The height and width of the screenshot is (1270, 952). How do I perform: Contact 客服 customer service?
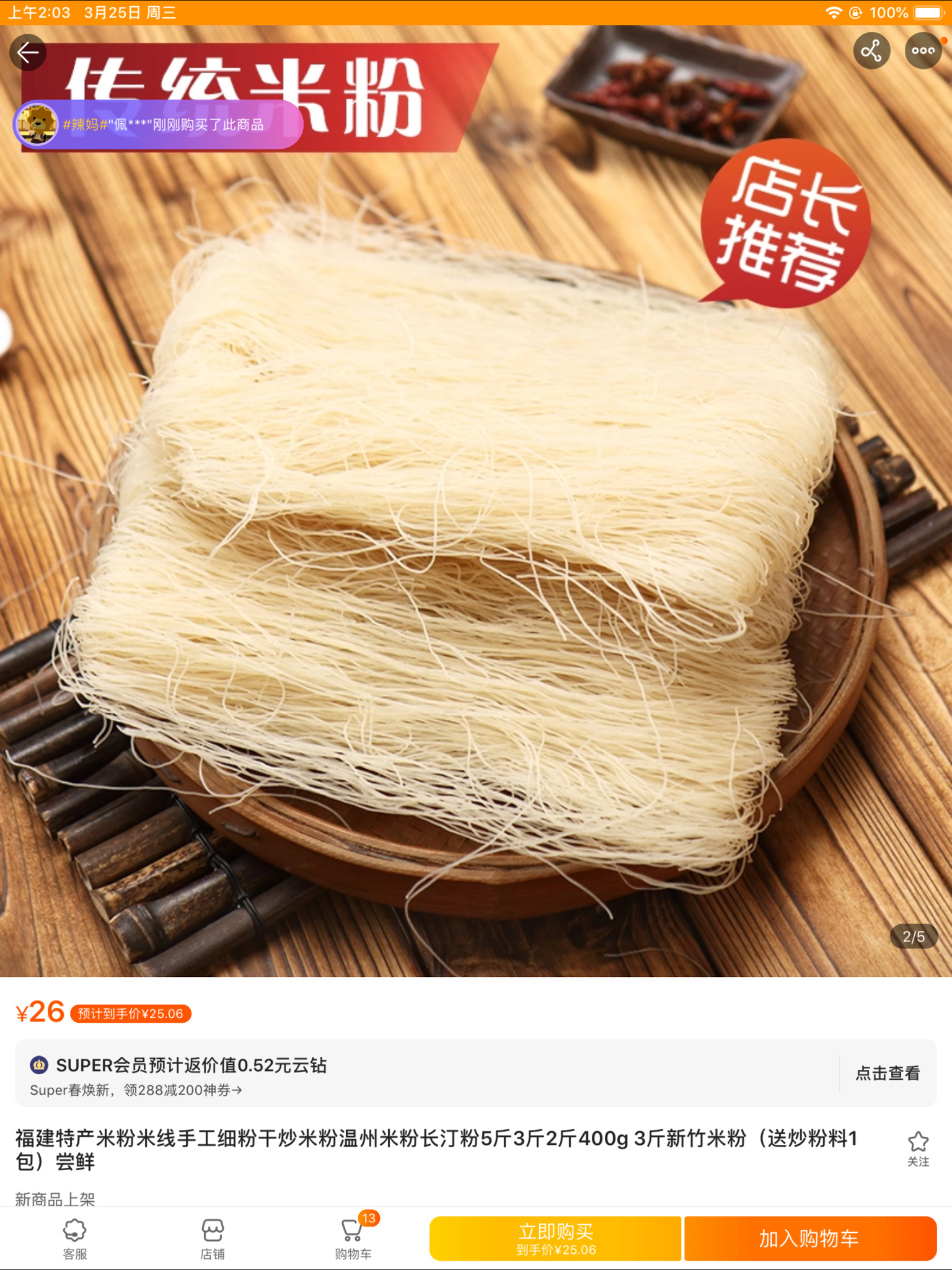coord(75,1238)
